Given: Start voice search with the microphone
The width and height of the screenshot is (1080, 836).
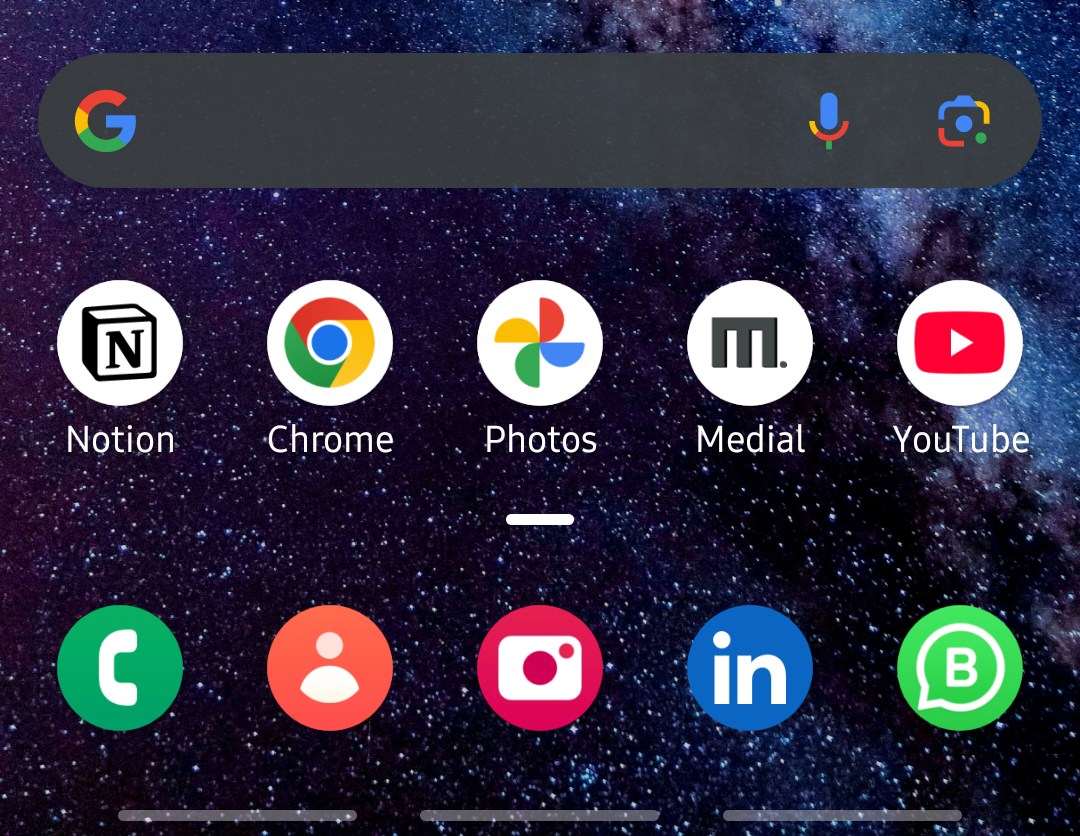Looking at the screenshot, I should [x=828, y=121].
